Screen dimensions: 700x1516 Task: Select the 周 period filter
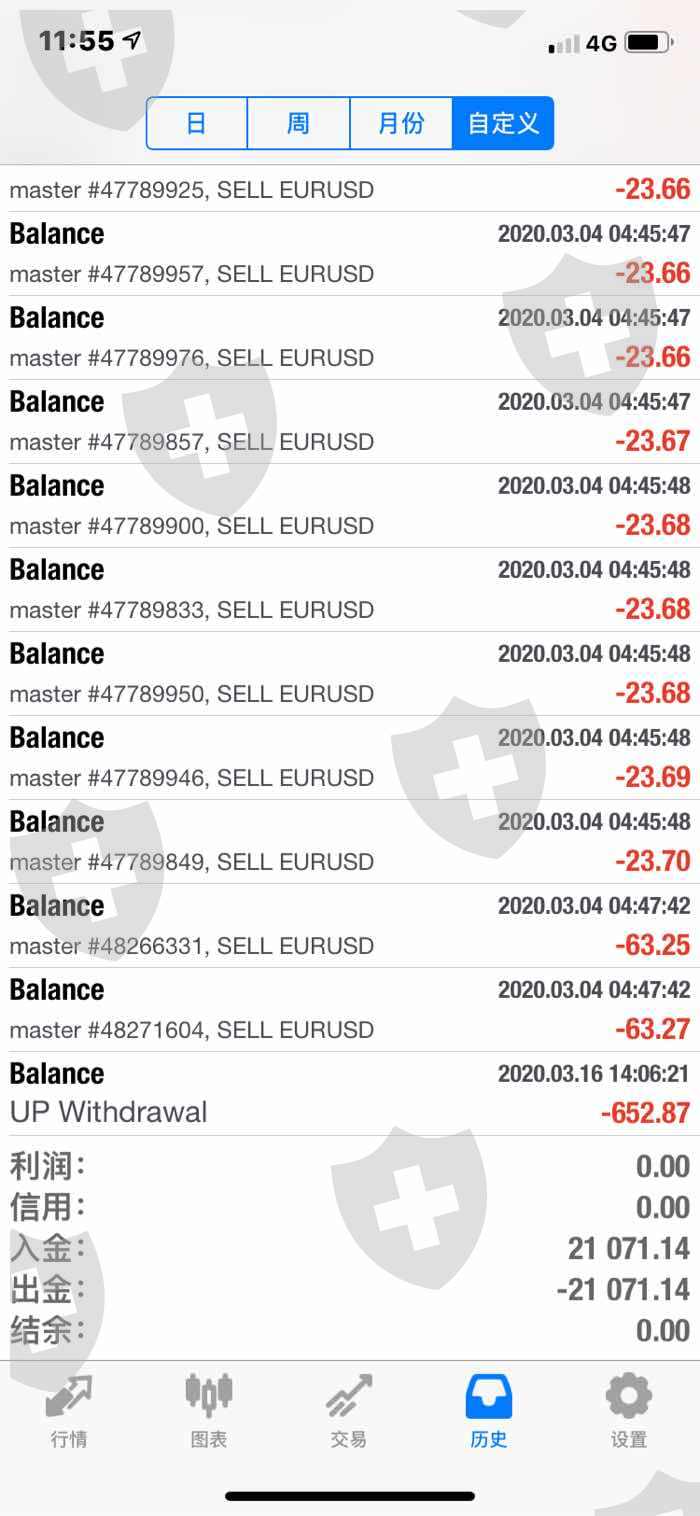coord(298,124)
